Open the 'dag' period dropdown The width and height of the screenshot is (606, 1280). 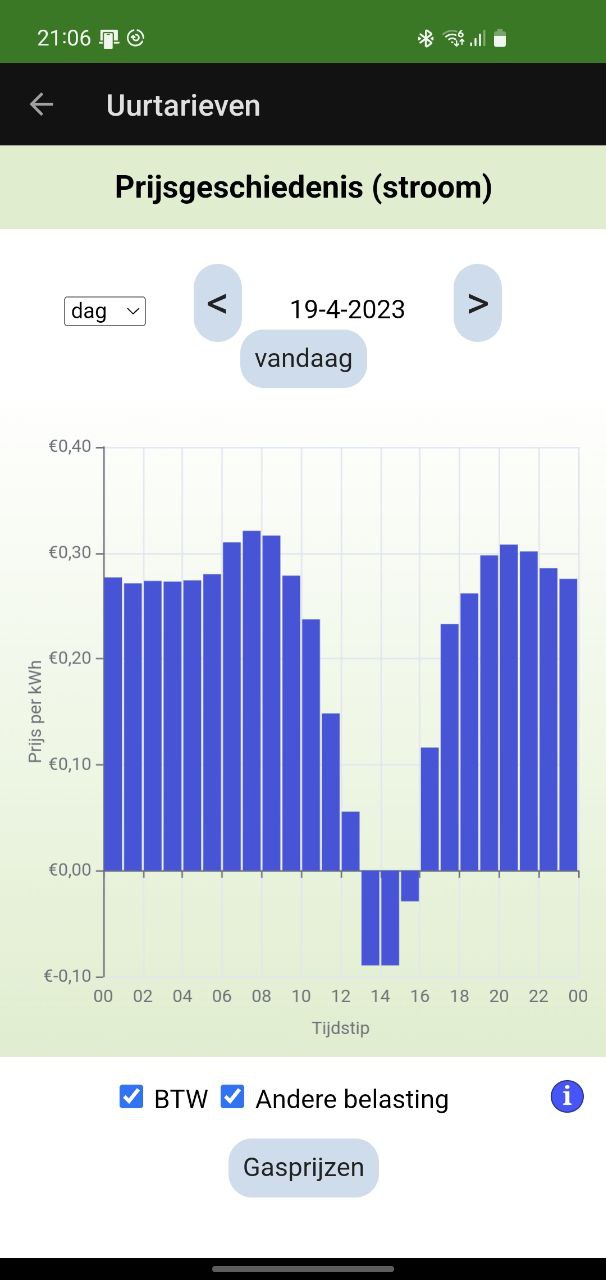coord(105,311)
